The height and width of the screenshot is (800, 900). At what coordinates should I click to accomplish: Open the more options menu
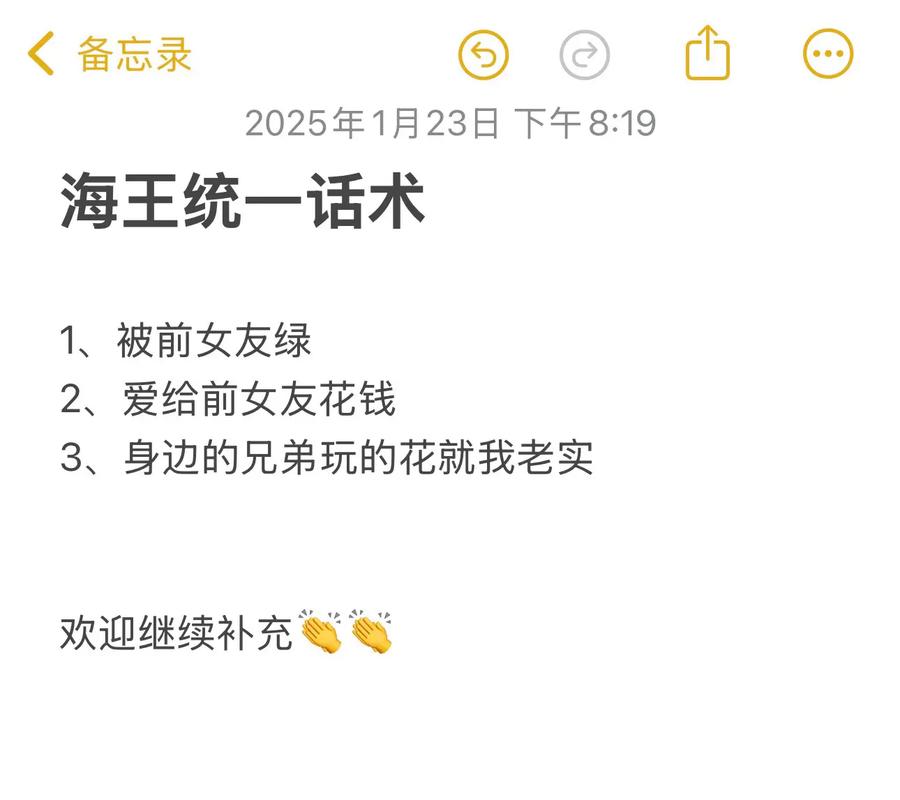(828, 54)
